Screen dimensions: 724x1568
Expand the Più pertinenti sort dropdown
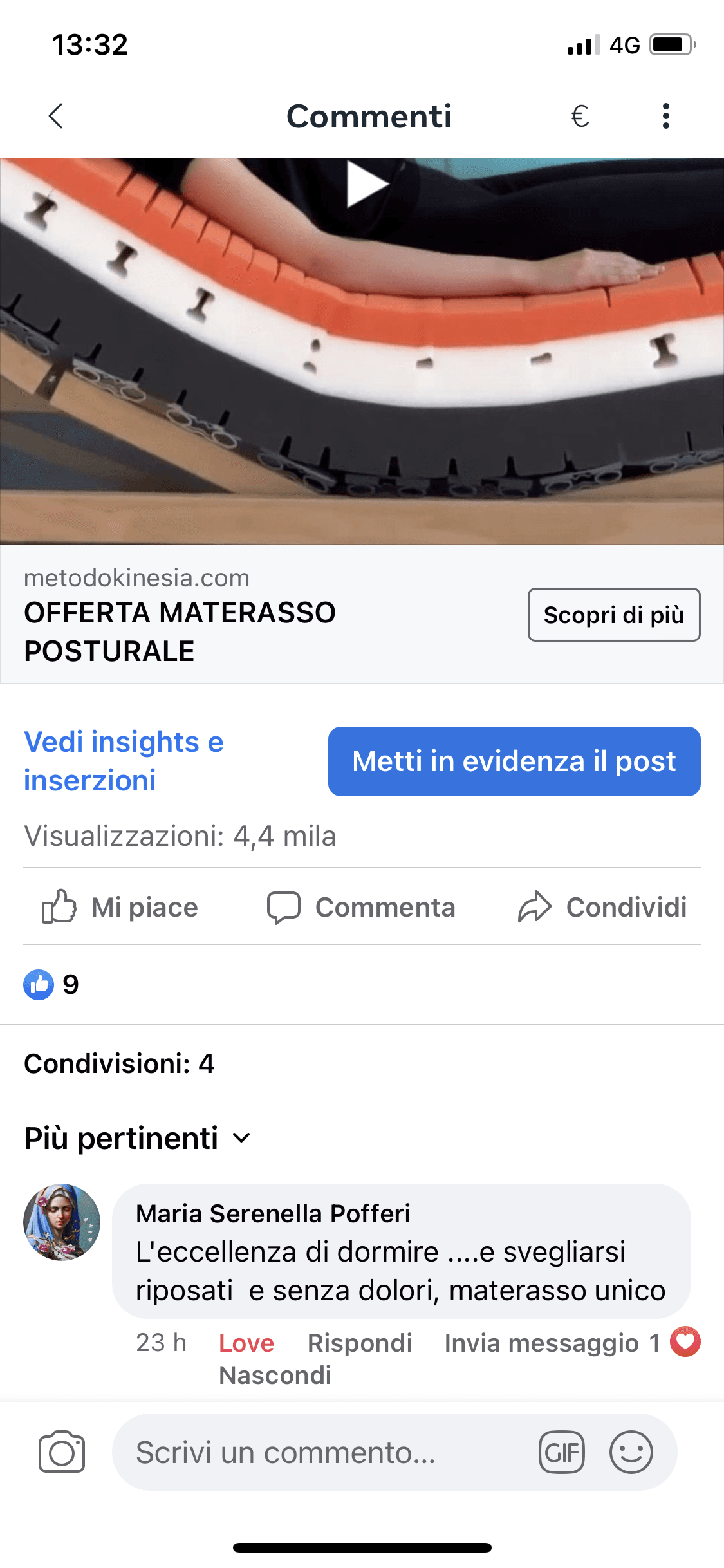coord(137,1138)
